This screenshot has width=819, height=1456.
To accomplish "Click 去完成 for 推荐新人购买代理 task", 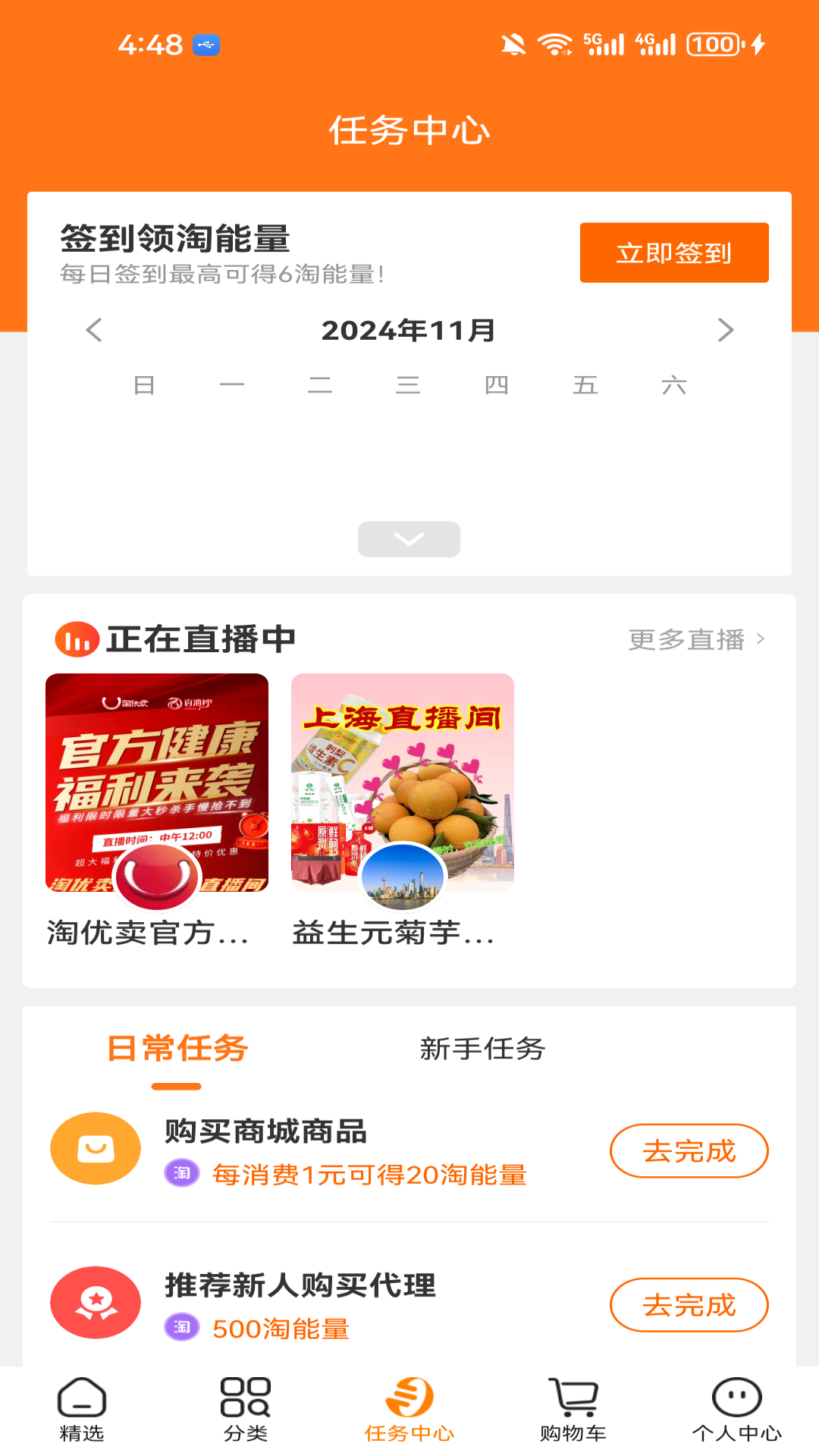I will tap(689, 1304).
